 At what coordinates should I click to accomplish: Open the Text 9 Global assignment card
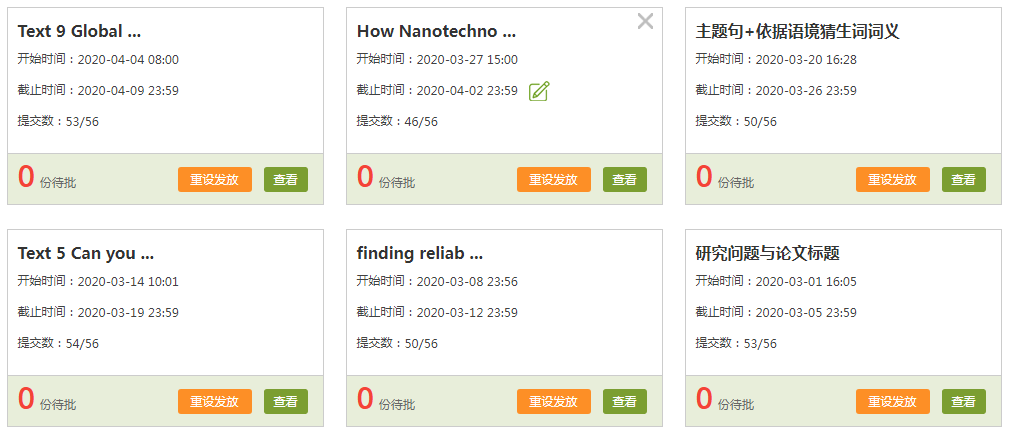coord(79,31)
